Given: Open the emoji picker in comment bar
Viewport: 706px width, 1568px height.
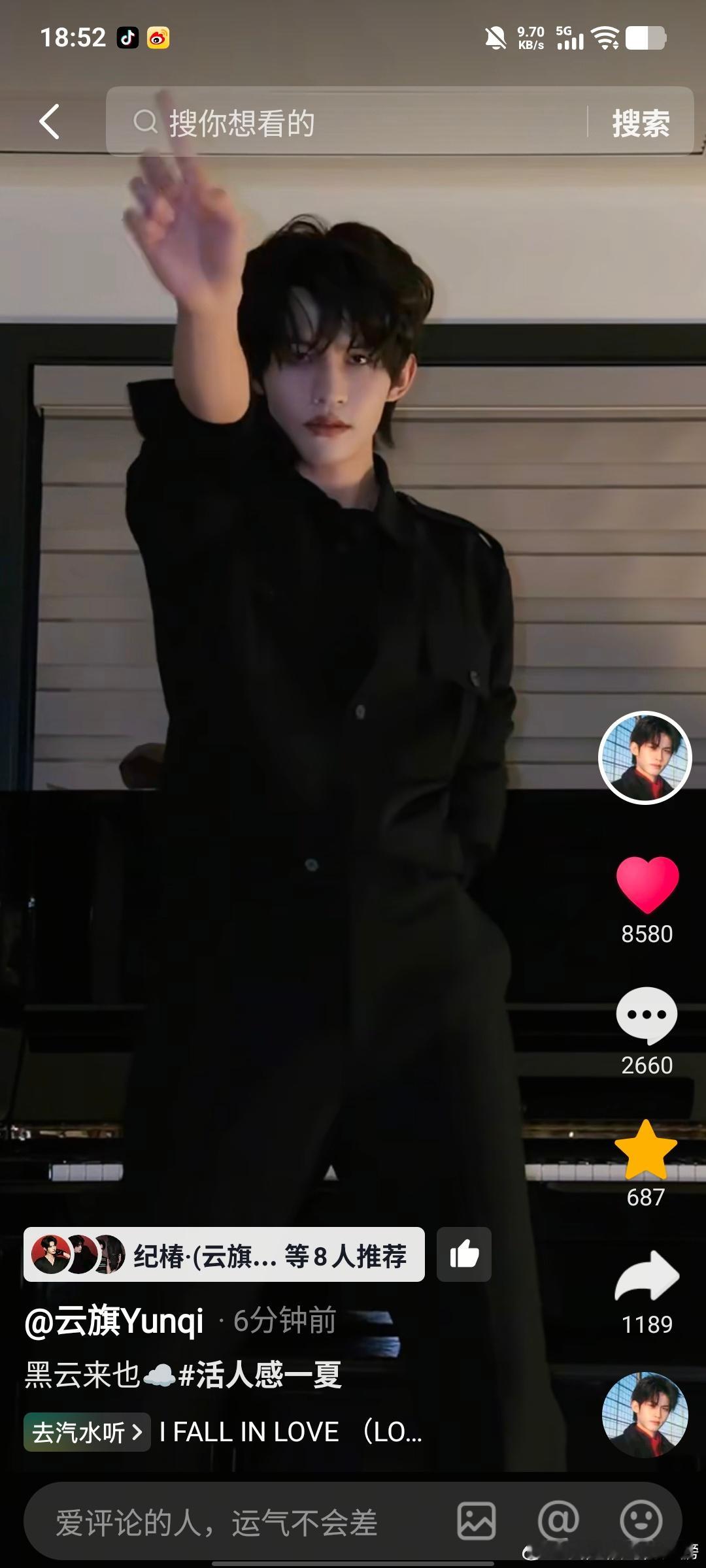Looking at the screenshot, I should point(641,1521).
